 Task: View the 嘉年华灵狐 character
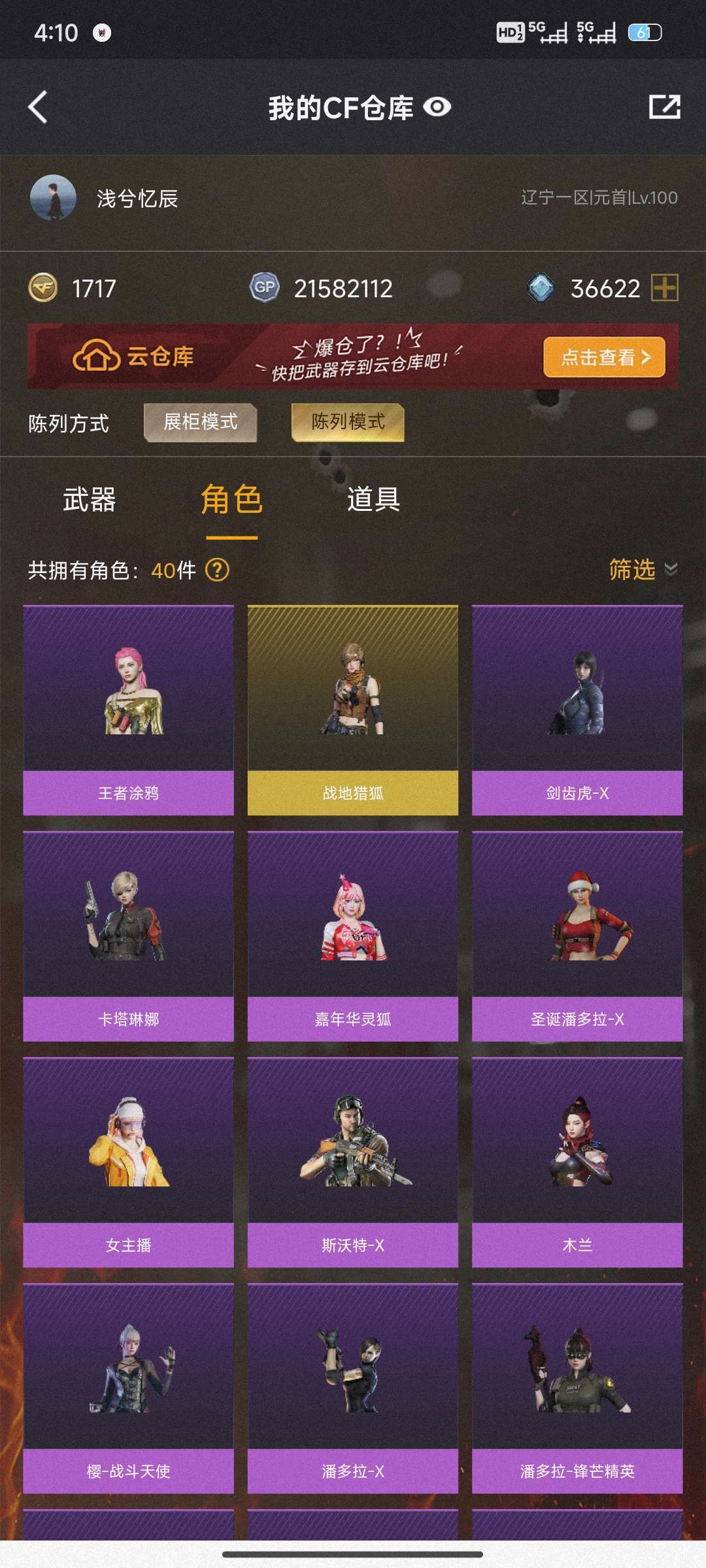353,936
